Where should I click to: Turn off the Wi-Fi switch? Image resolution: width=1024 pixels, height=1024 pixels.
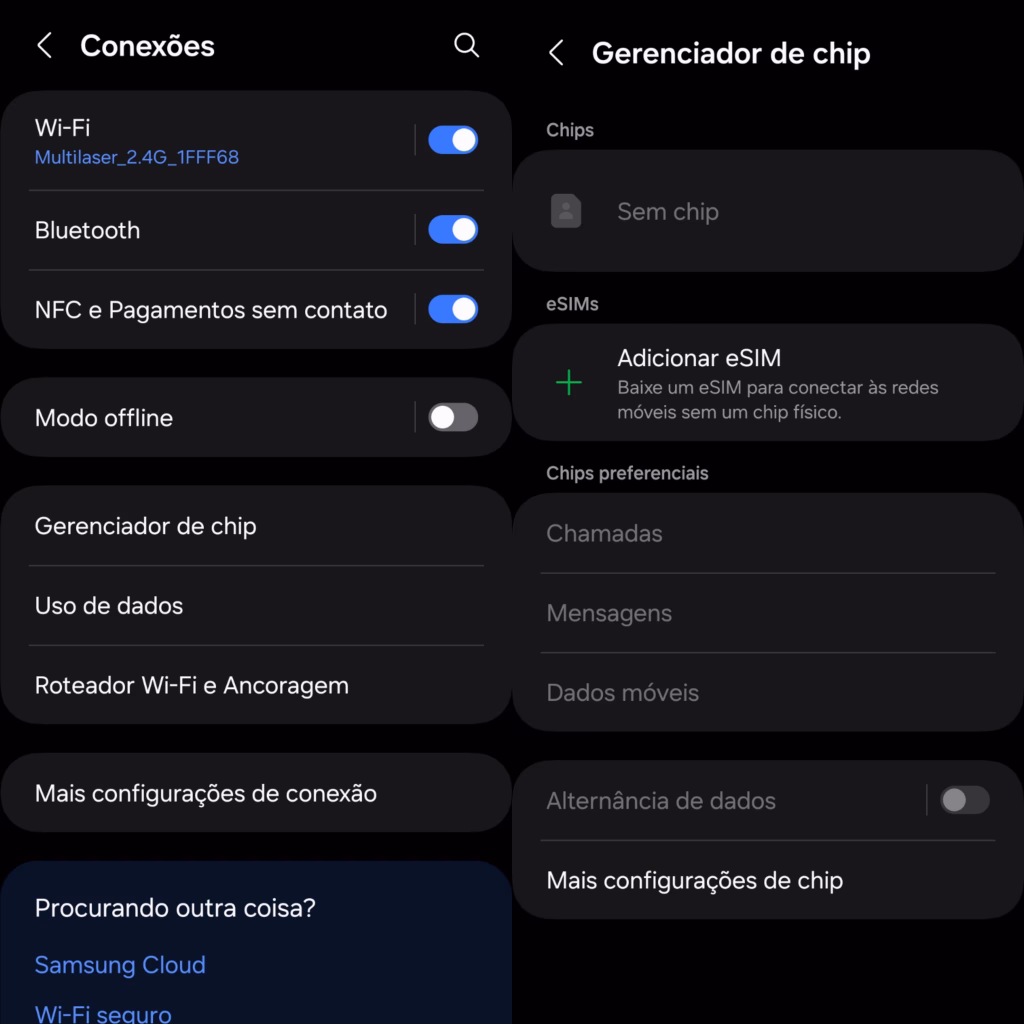coord(453,140)
